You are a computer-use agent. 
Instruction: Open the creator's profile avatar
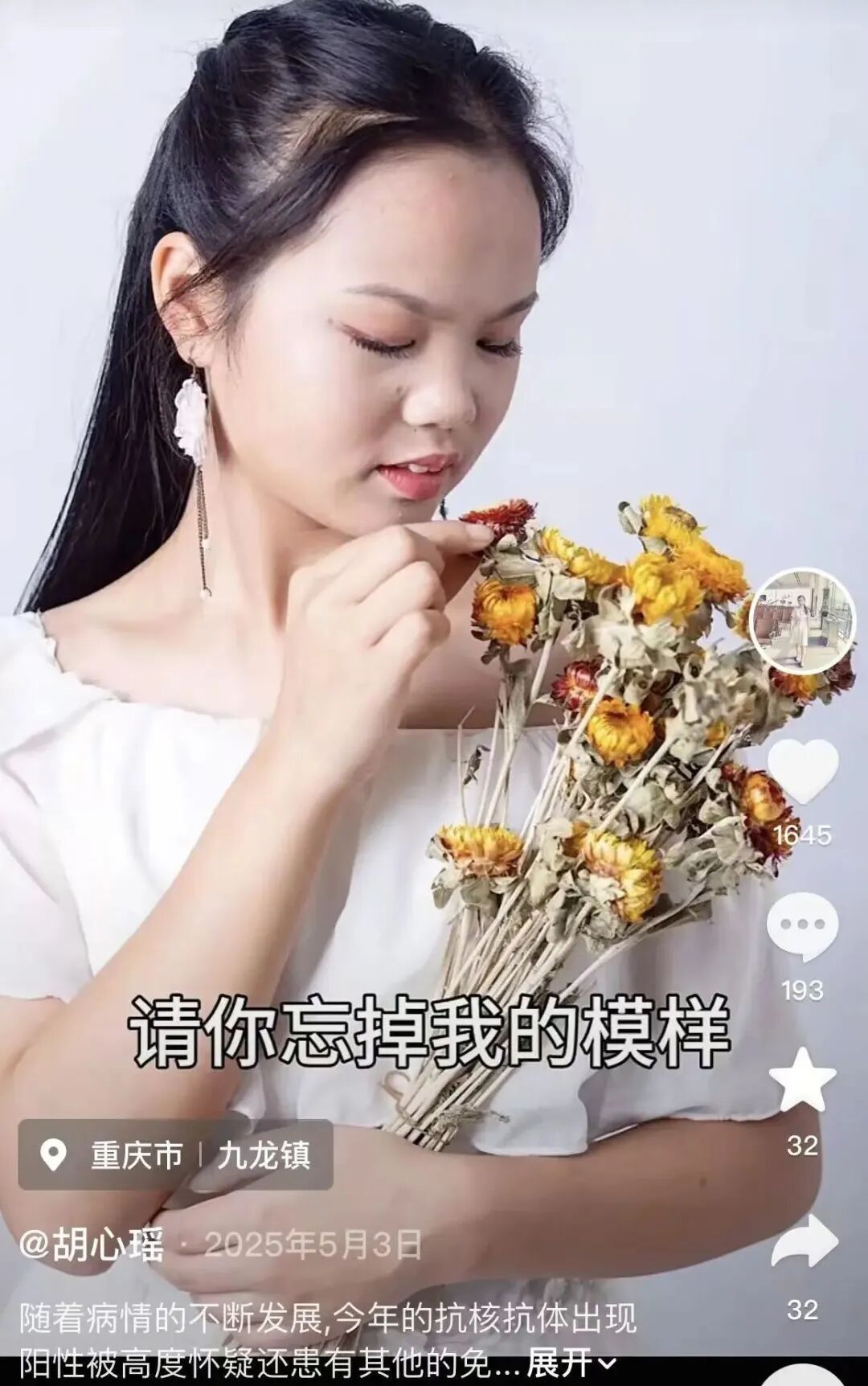coord(802,621)
